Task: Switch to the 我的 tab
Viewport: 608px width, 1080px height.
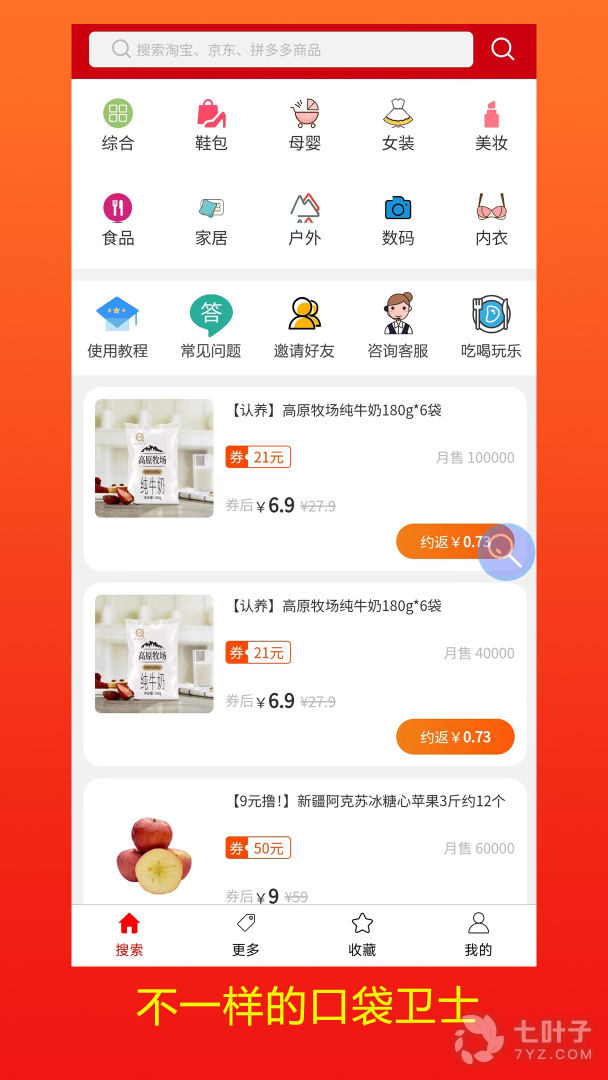Action: [479, 935]
